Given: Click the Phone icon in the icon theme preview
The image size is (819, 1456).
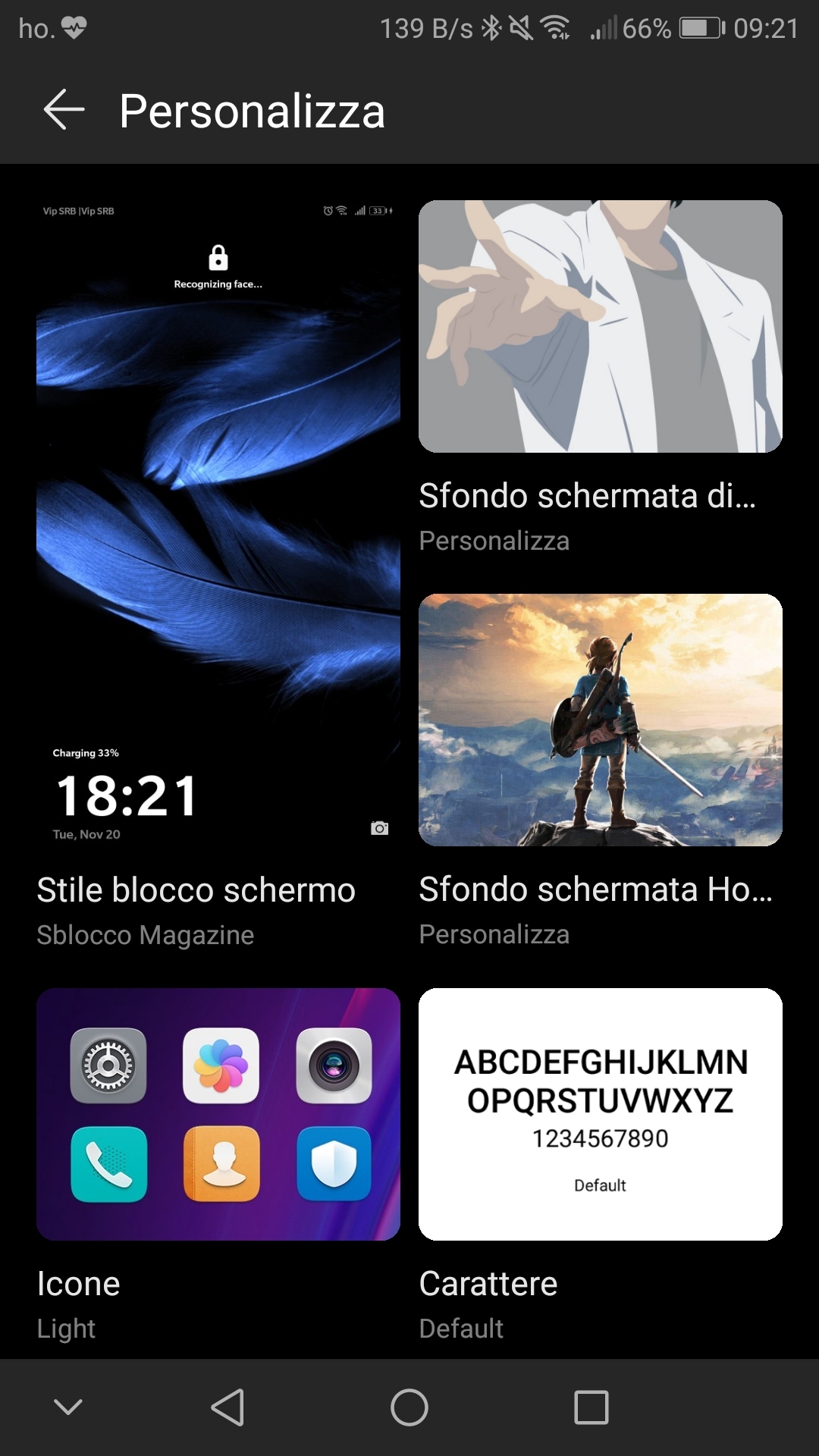Looking at the screenshot, I should tap(108, 1163).
